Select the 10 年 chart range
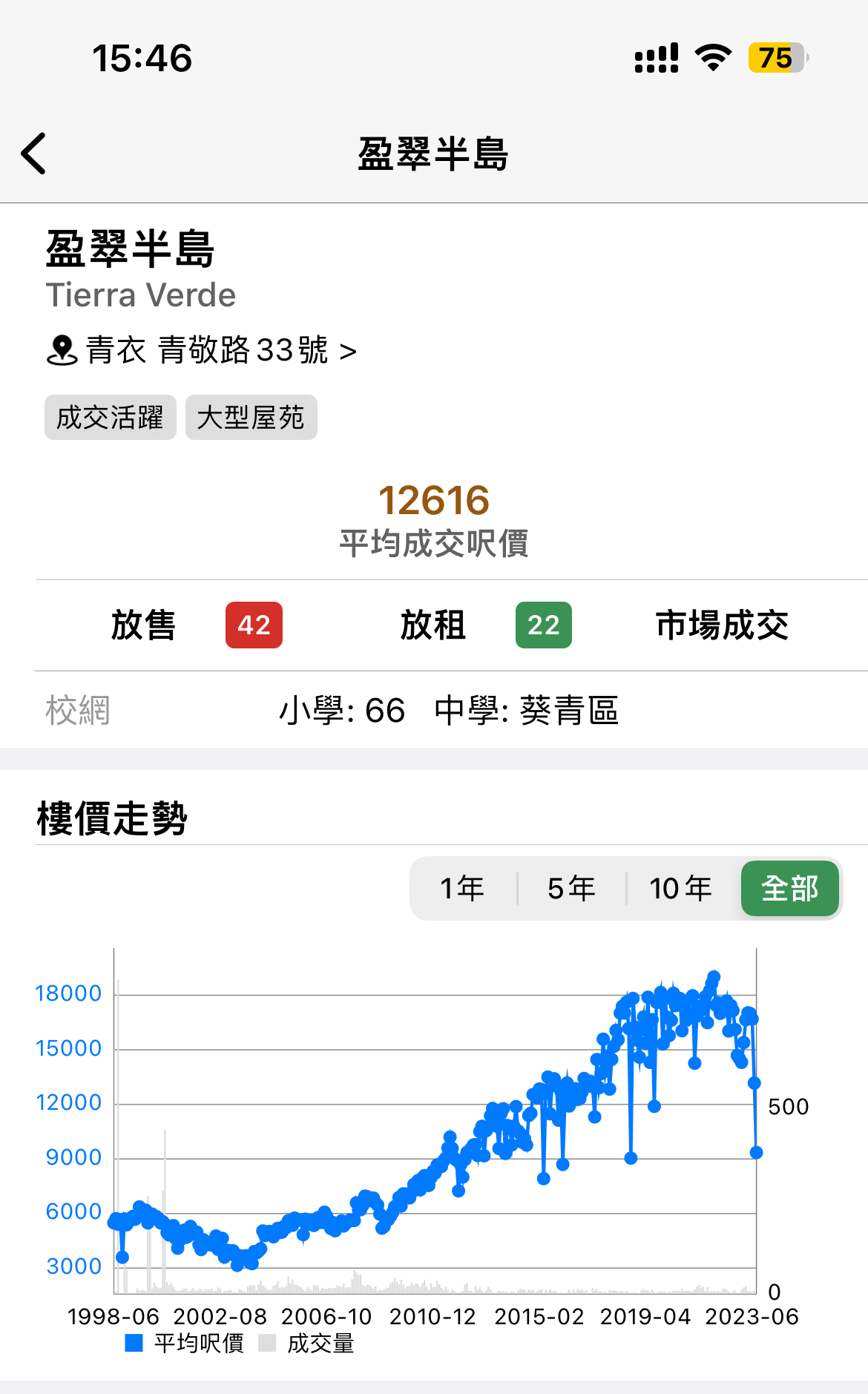This screenshot has width=868, height=1394. click(680, 887)
